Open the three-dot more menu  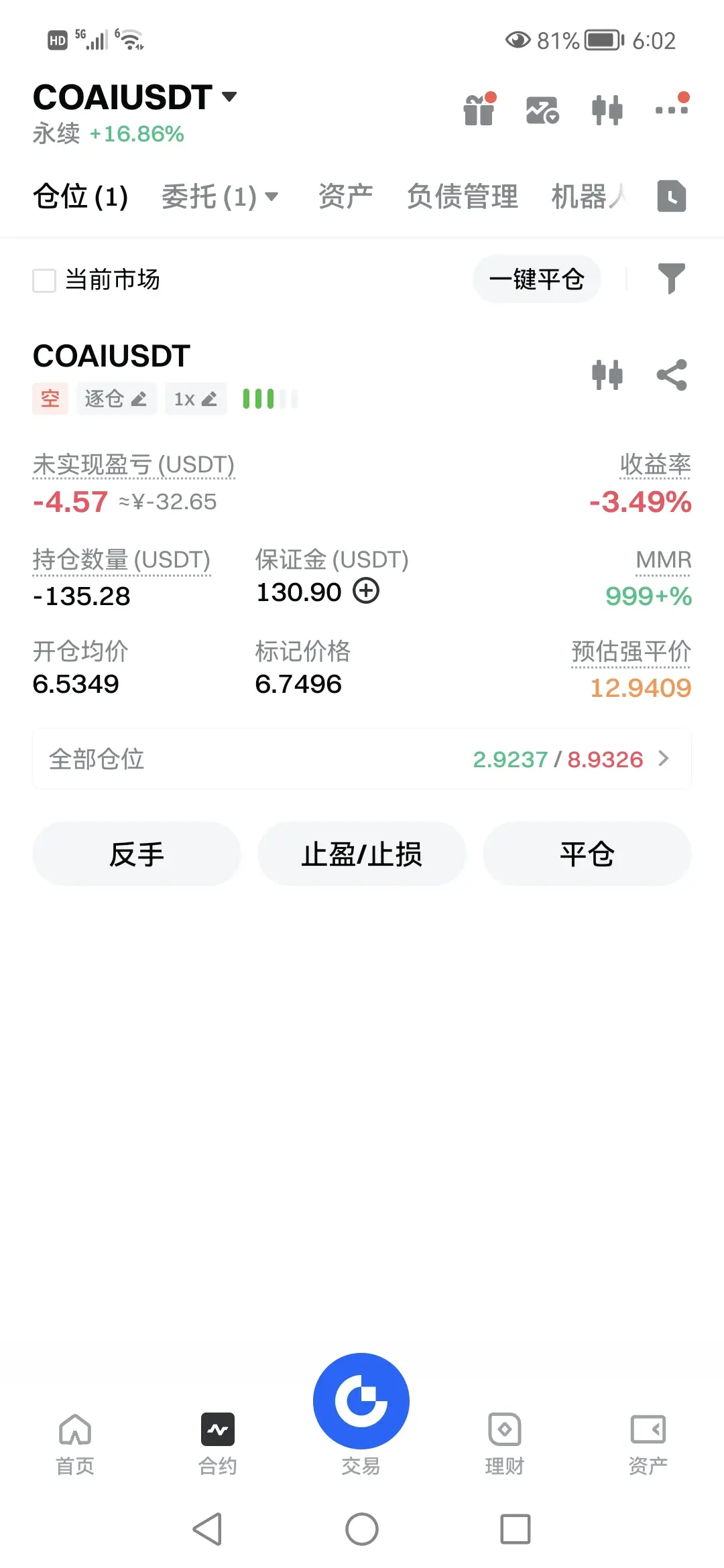coord(672,107)
